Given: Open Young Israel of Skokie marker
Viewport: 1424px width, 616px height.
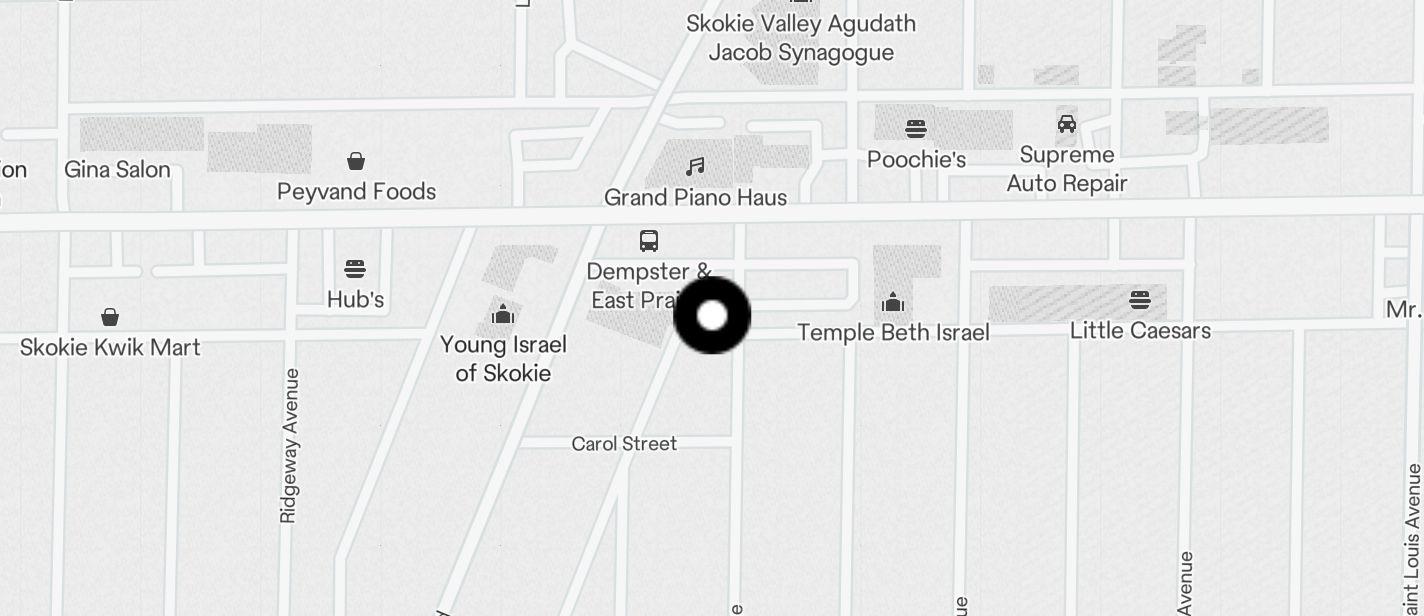Looking at the screenshot, I should pos(503,316).
